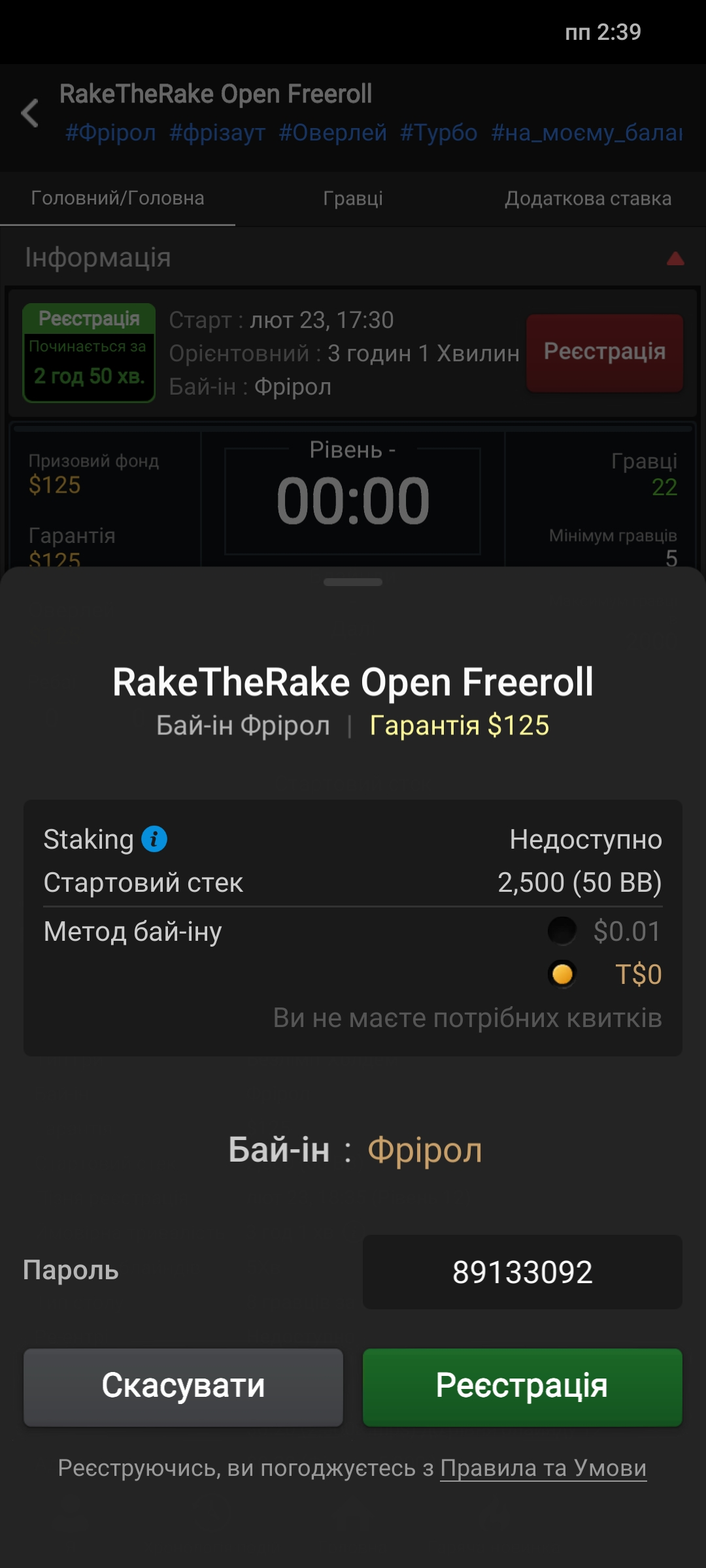
Task: Open the #Турбо hashtag
Action: [x=439, y=133]
